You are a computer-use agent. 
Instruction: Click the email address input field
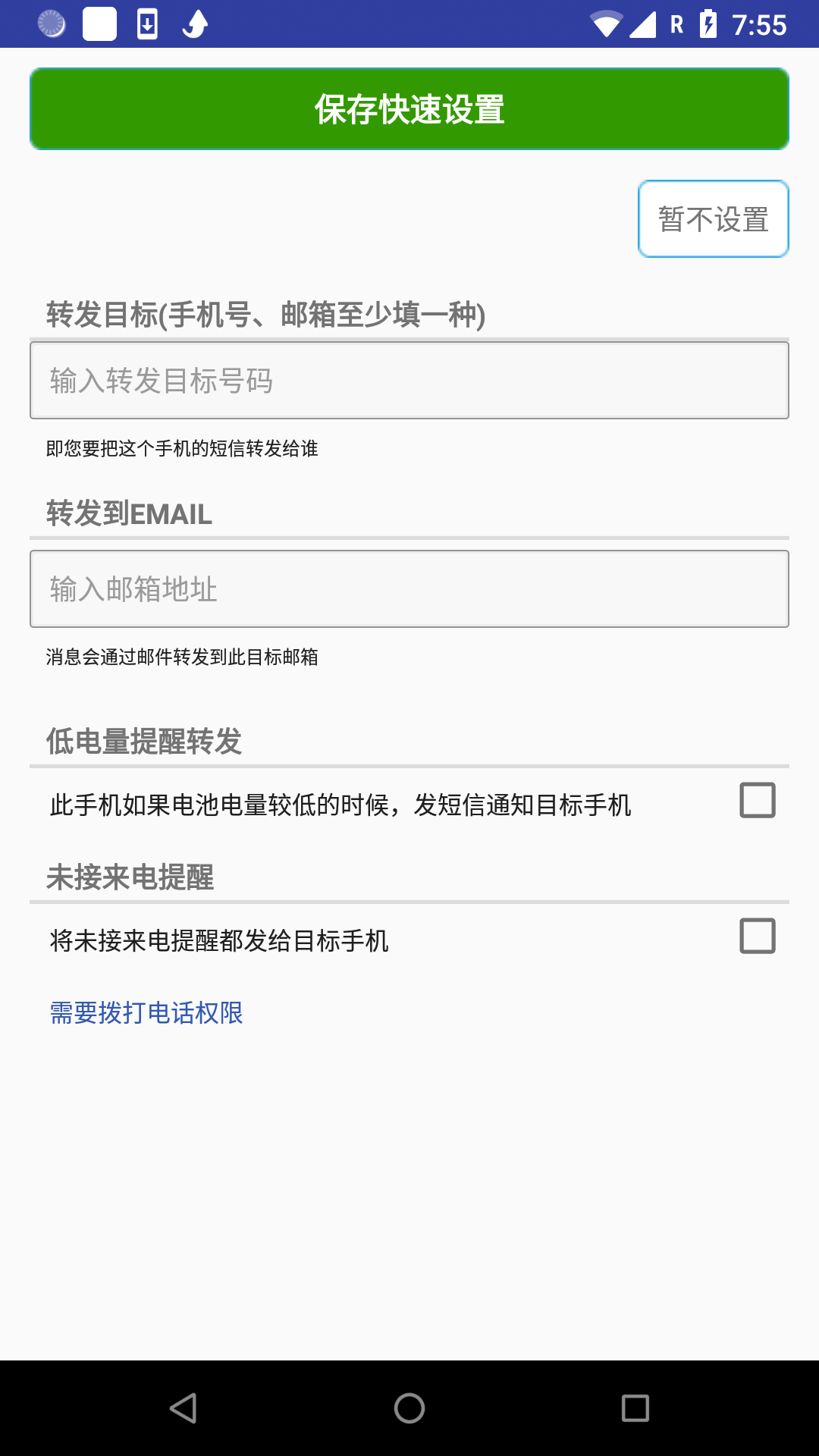(409, 589)
